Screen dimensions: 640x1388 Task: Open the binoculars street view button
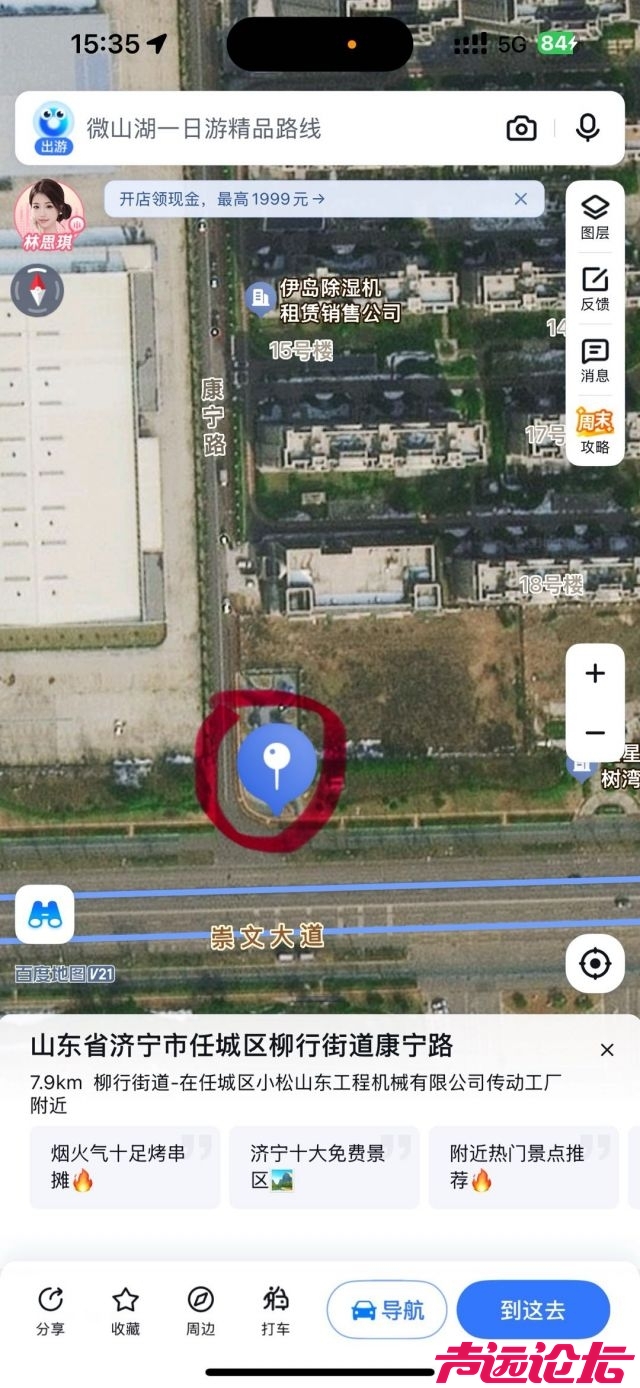[45, 914]
